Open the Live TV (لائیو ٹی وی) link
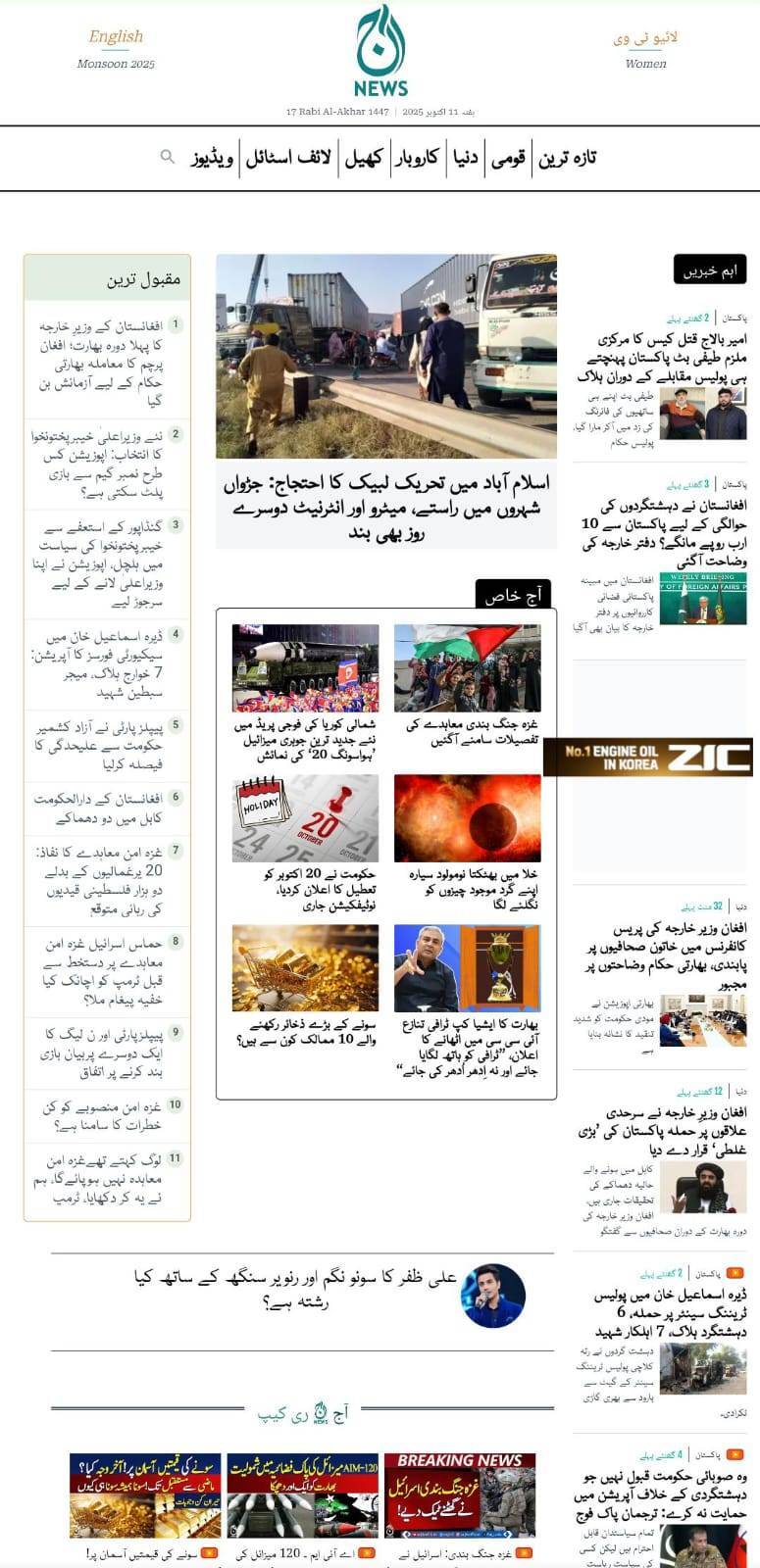Image resolution: width=760 pixels, height=1568 pixels. click(x=645, y=38)
